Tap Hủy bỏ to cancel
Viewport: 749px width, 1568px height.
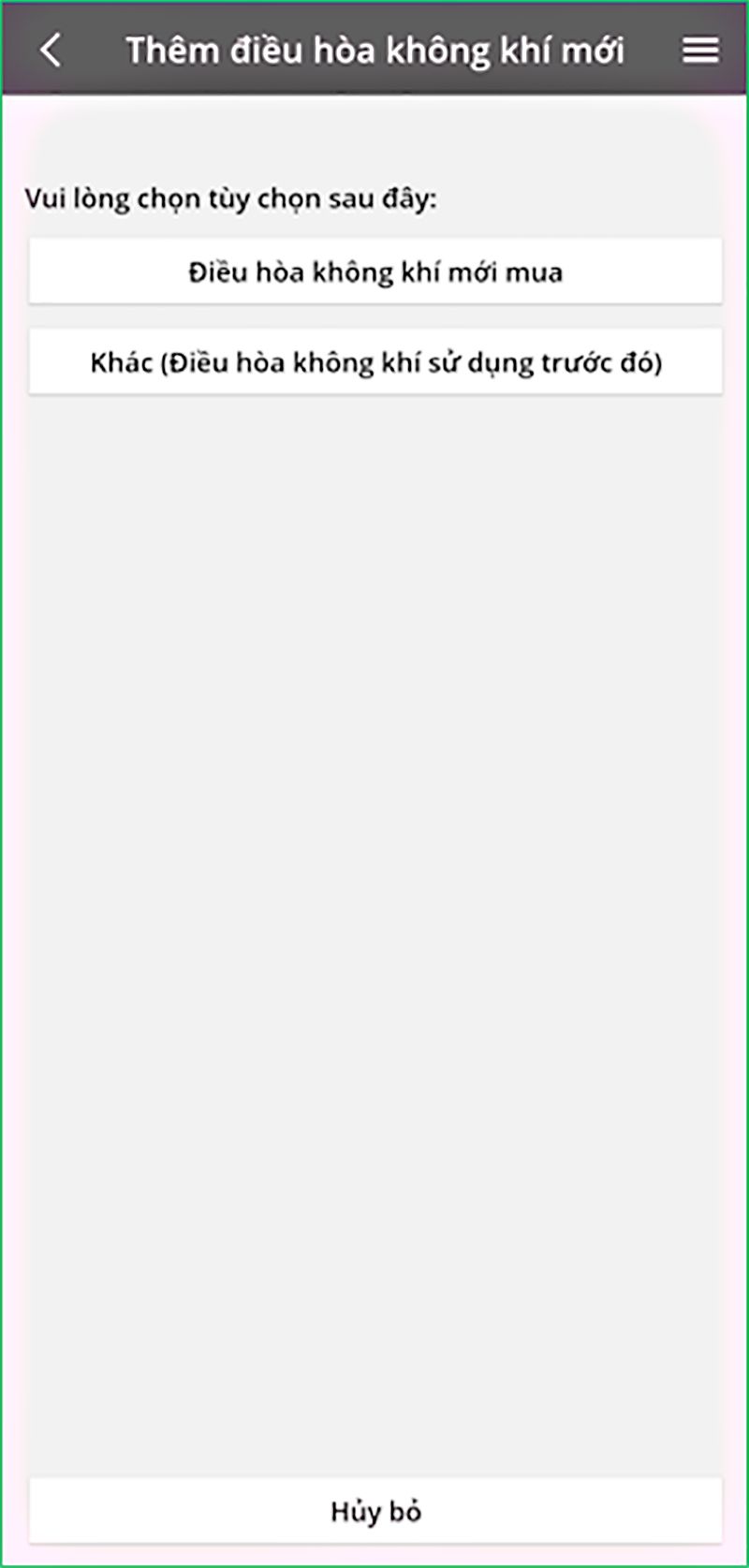point(375,1510)
